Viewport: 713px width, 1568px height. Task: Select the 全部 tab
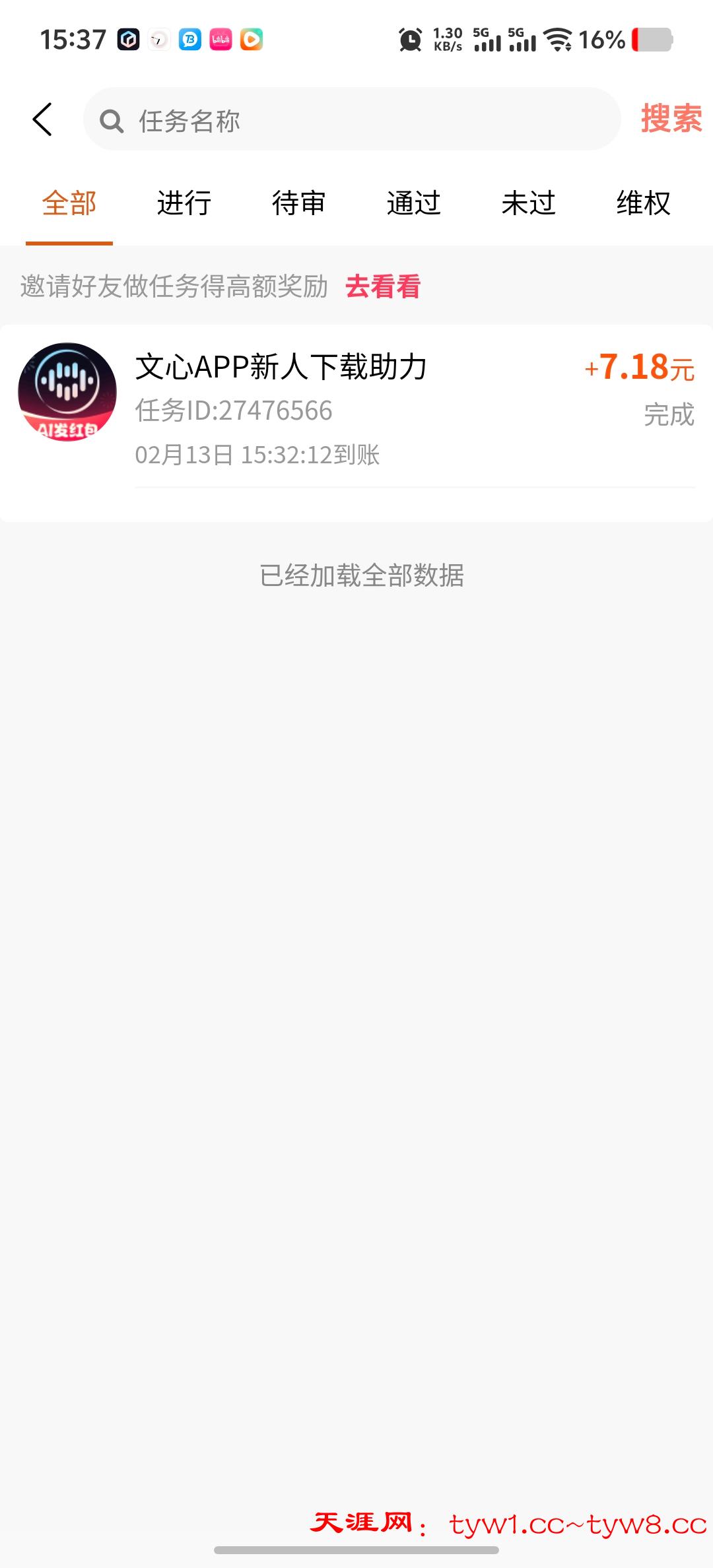pyautogui.click(x=69, y=203)
